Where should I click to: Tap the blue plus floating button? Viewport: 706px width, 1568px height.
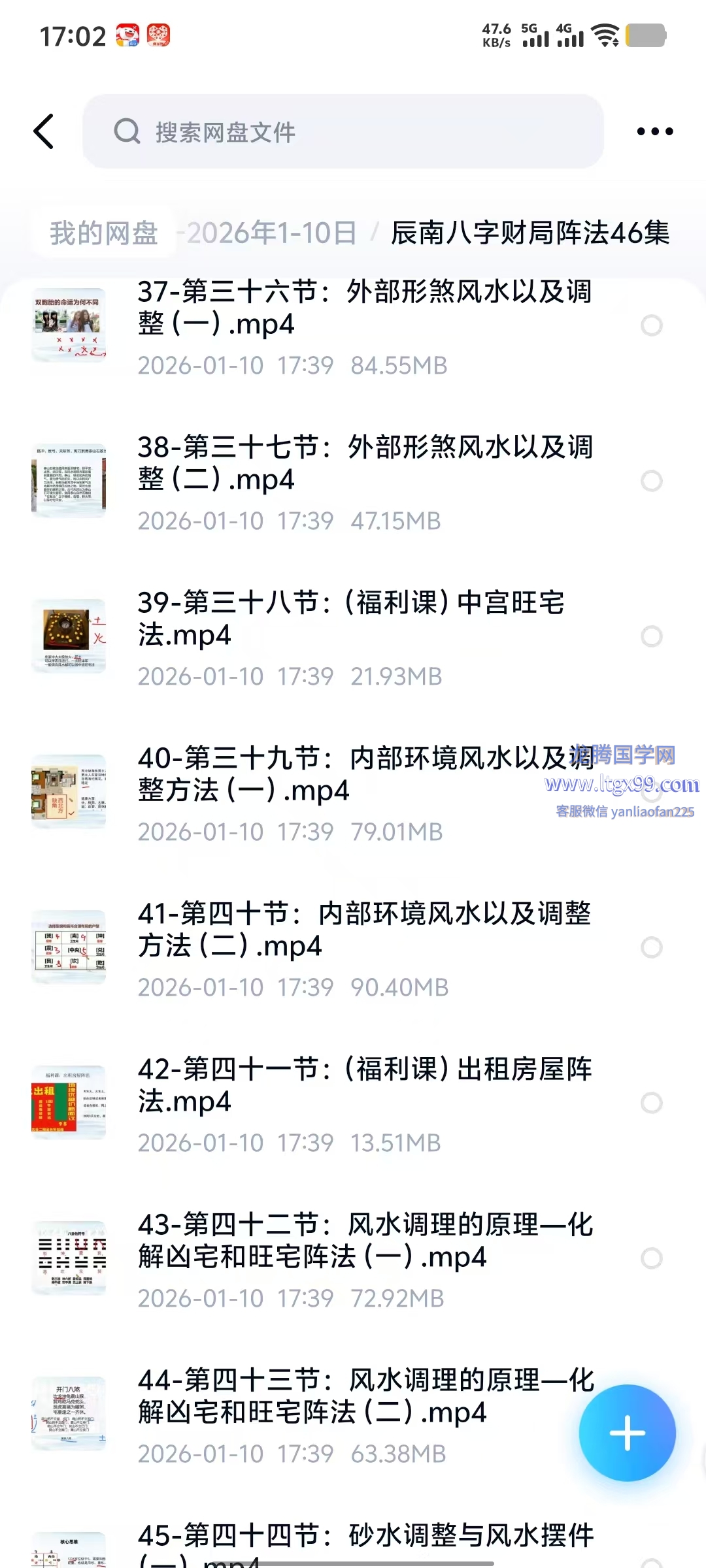coord(627,1433)
